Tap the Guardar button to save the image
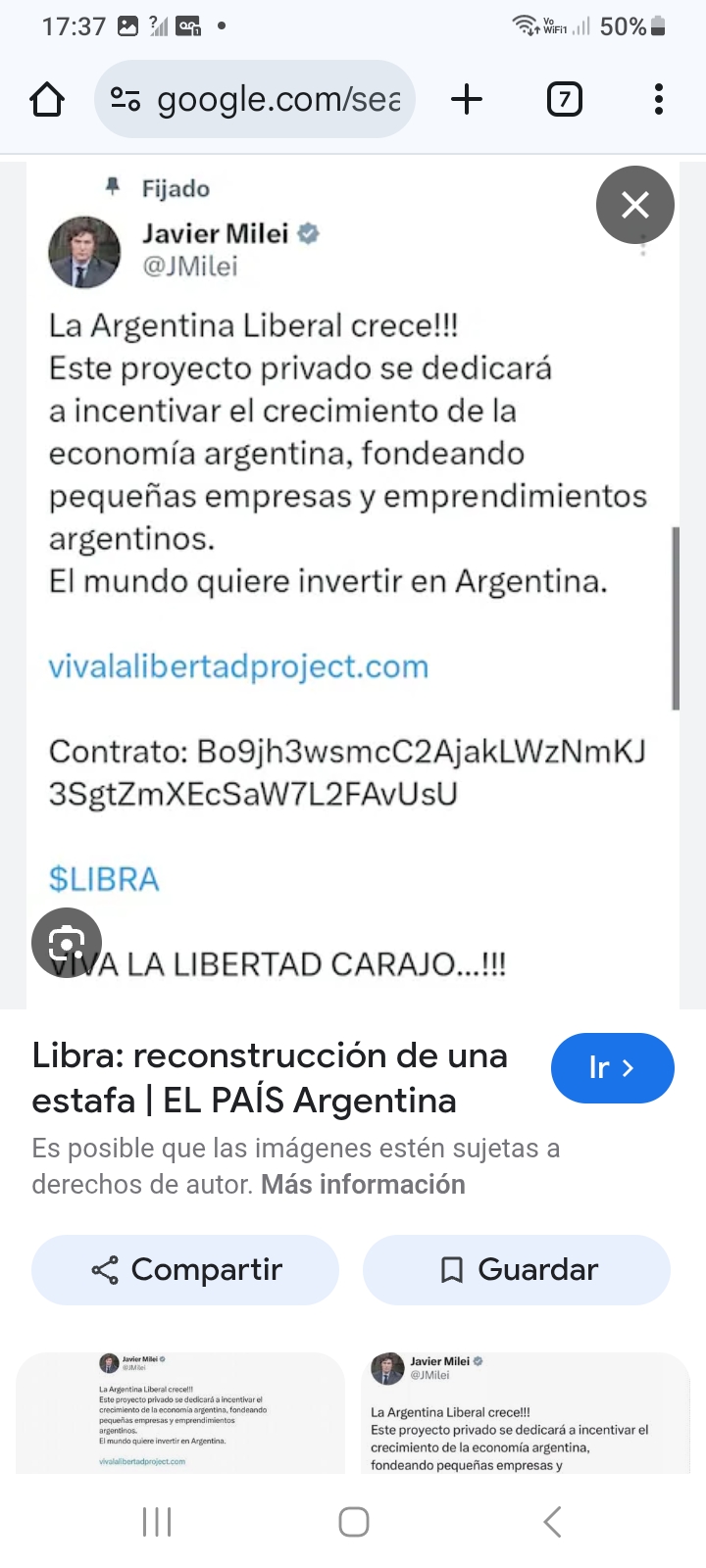 point(516,1269)
